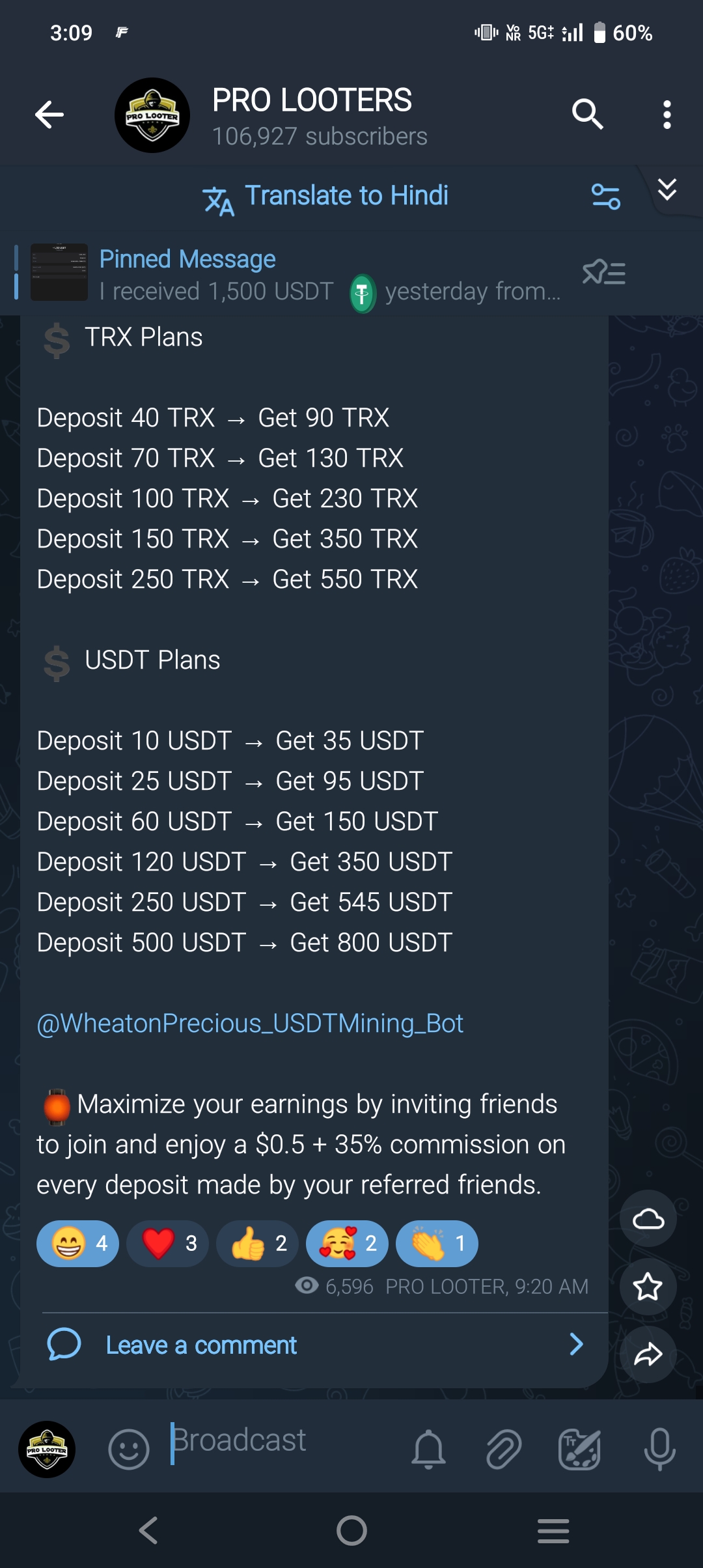Add a red heart reaction
The width and height of the screenshot is (703, 1568).
pyautogui.click(x=167, y=1243)
